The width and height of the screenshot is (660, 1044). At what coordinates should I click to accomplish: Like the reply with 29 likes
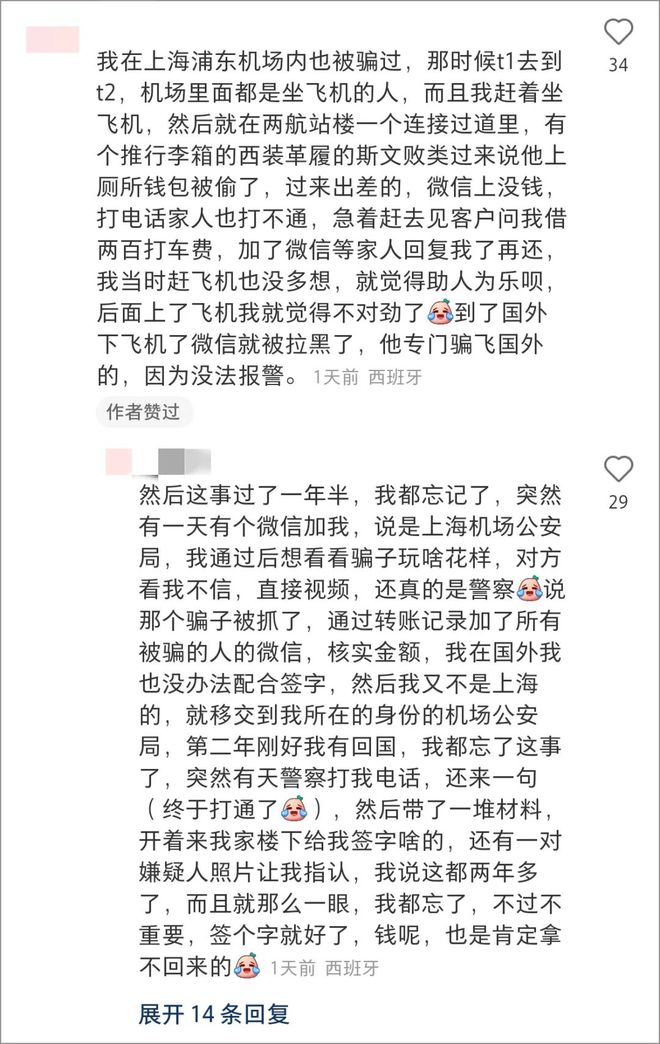tap(619, 468)
